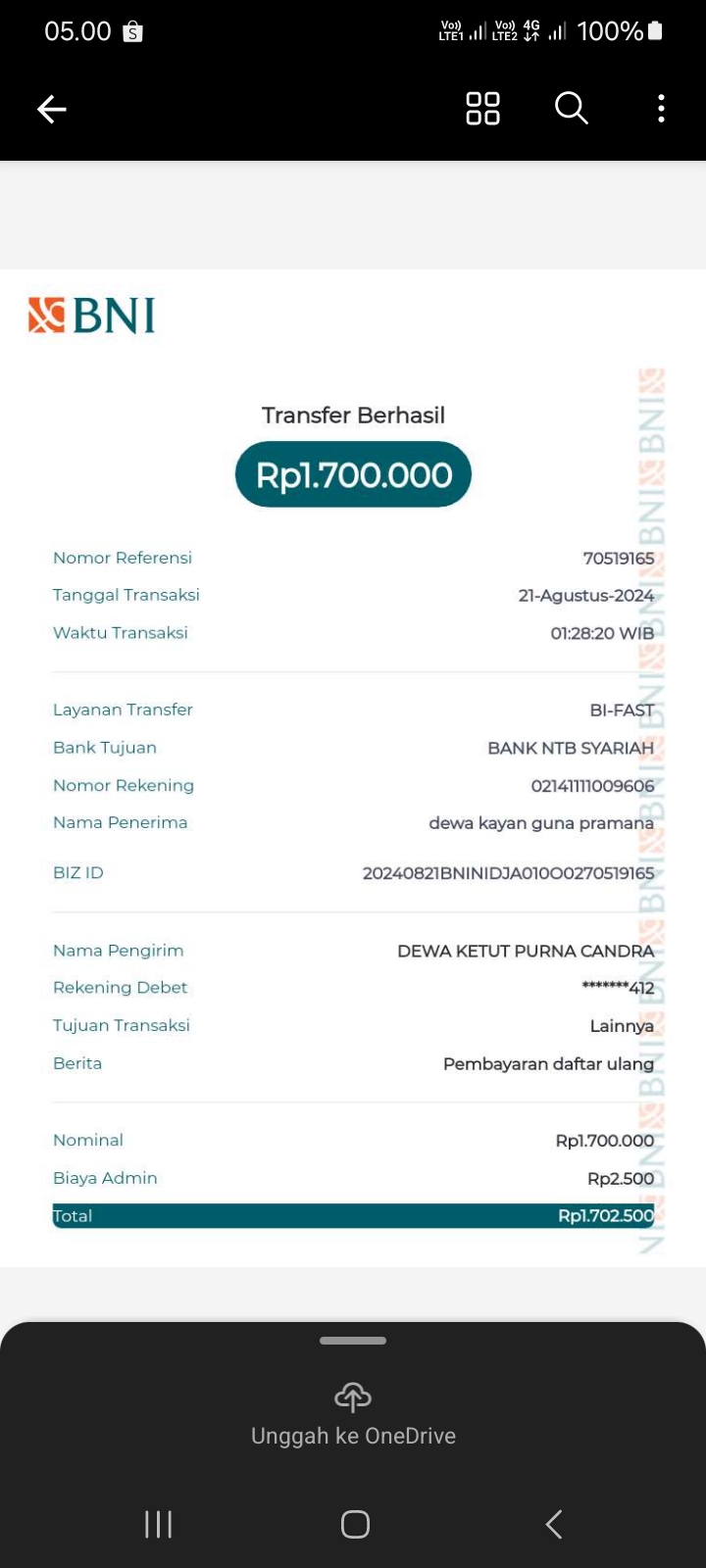706x1568 pixels.
Task: Open search with the magnifier icon
Action: [x=571, y=109]
